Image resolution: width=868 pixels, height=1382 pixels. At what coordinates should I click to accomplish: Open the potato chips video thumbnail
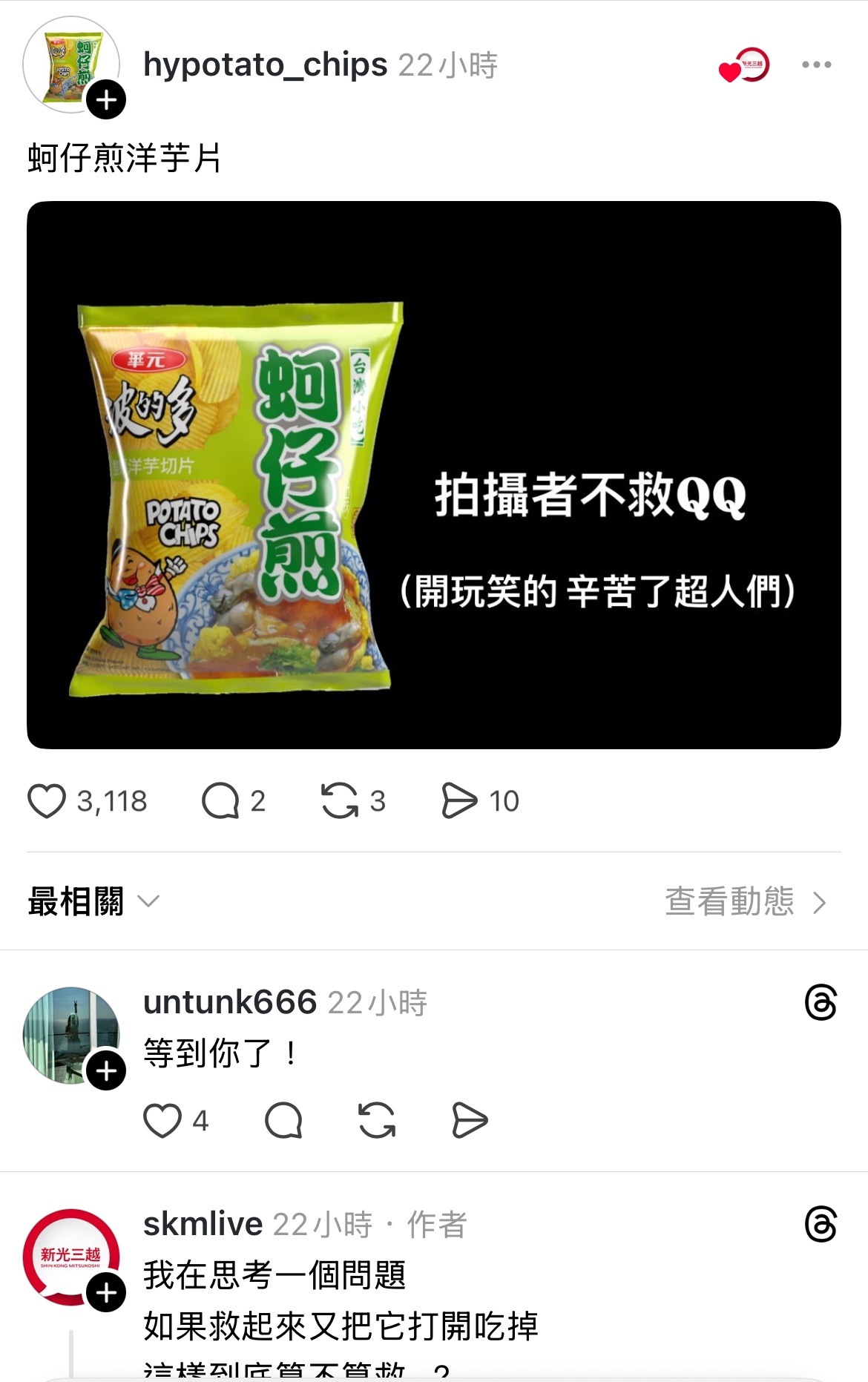433,475
